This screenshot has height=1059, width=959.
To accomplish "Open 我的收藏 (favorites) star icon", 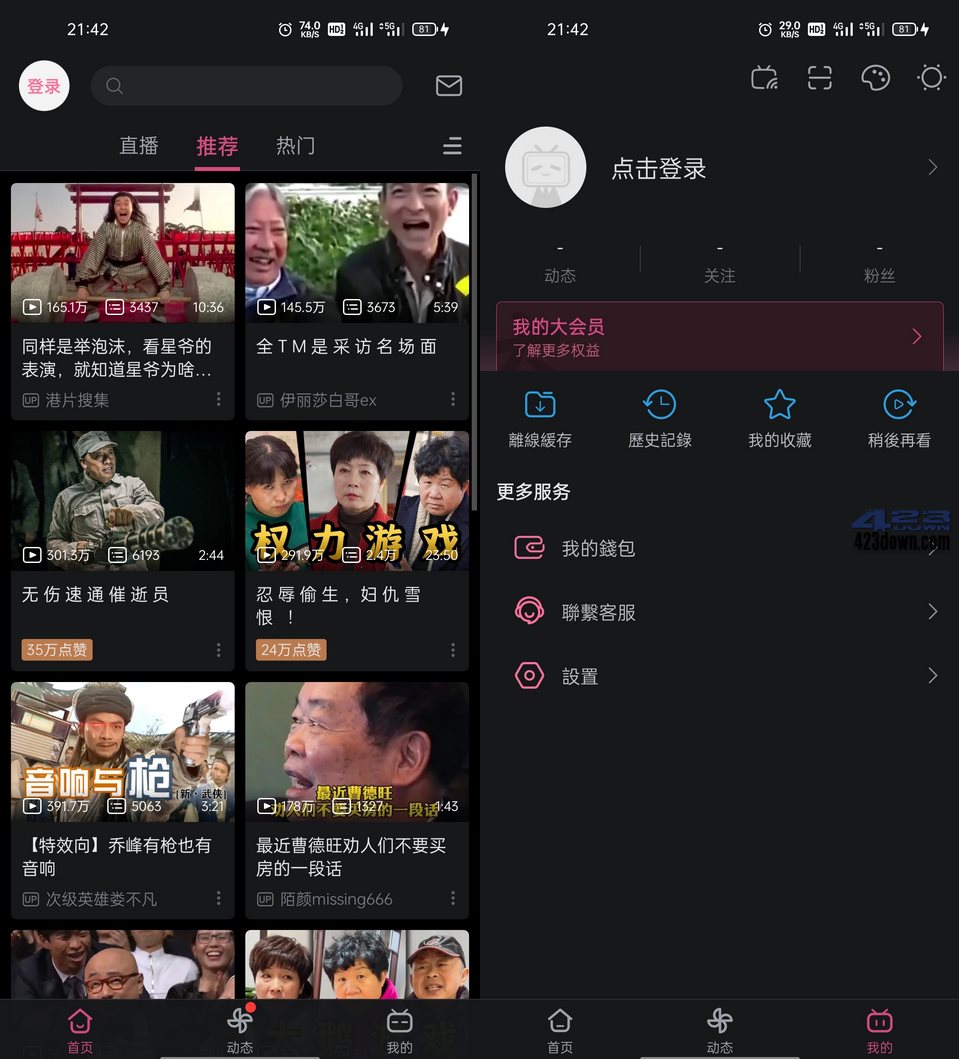I will 779,405.
